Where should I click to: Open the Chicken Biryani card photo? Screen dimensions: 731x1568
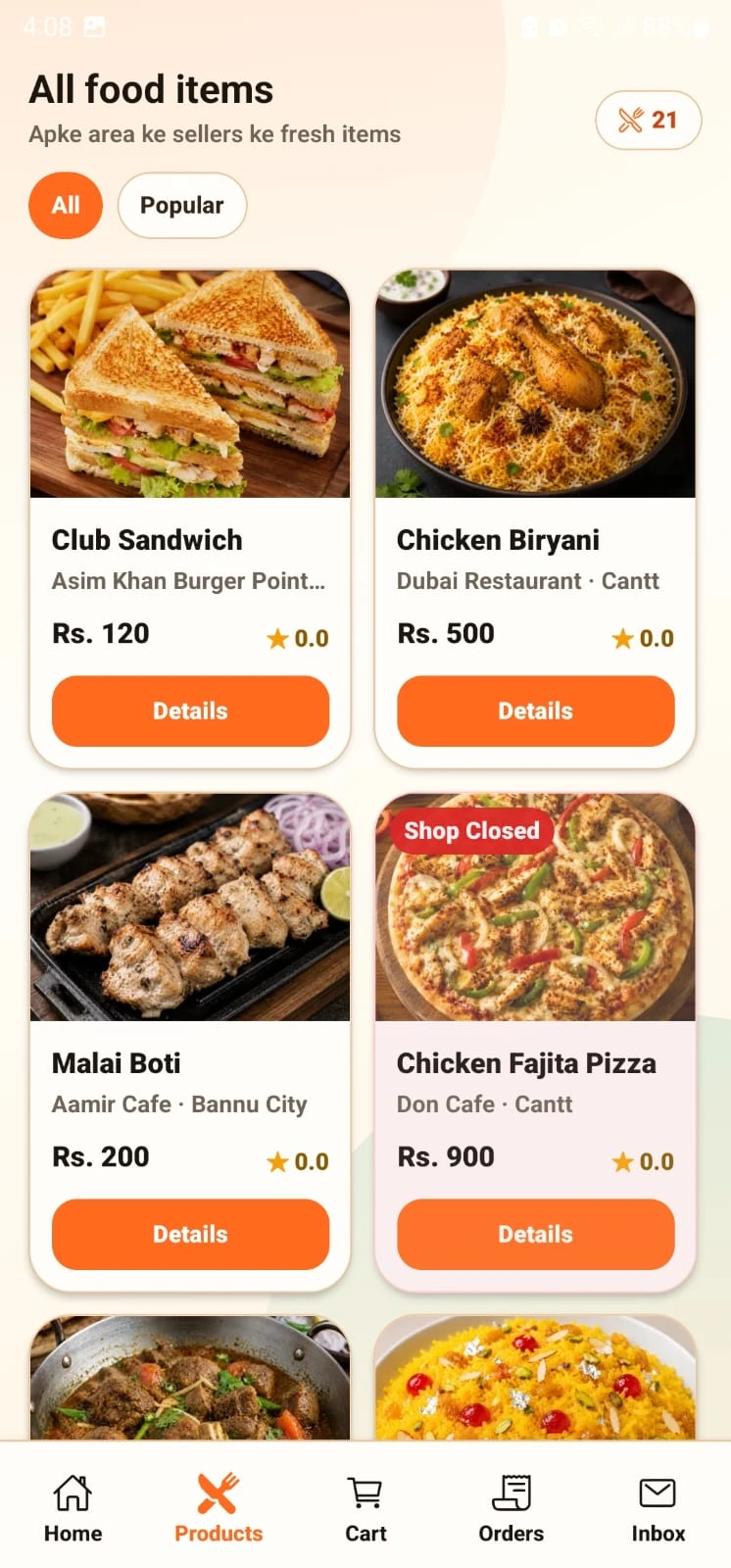click(536, 384)
